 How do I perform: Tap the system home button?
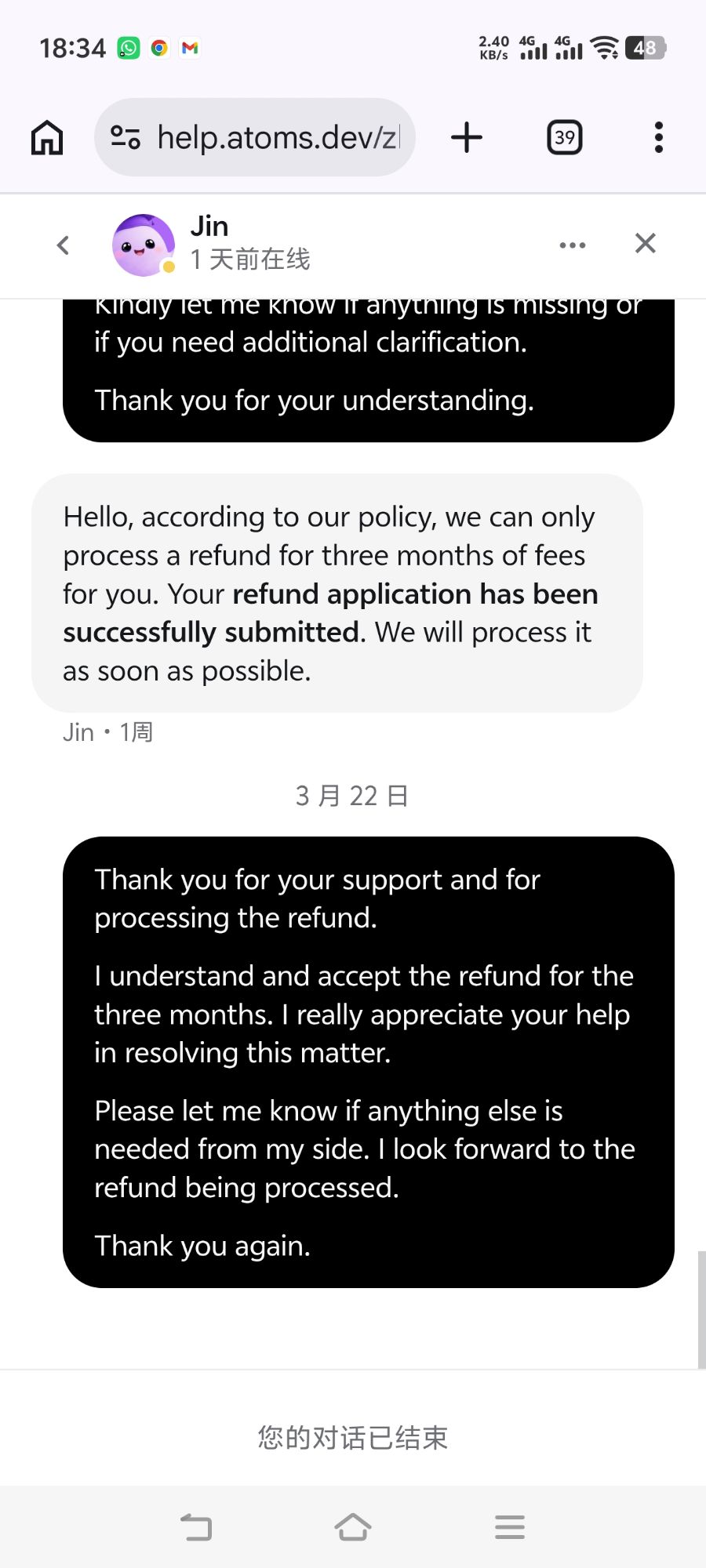pyautogui.click(x=352, y=1526)
